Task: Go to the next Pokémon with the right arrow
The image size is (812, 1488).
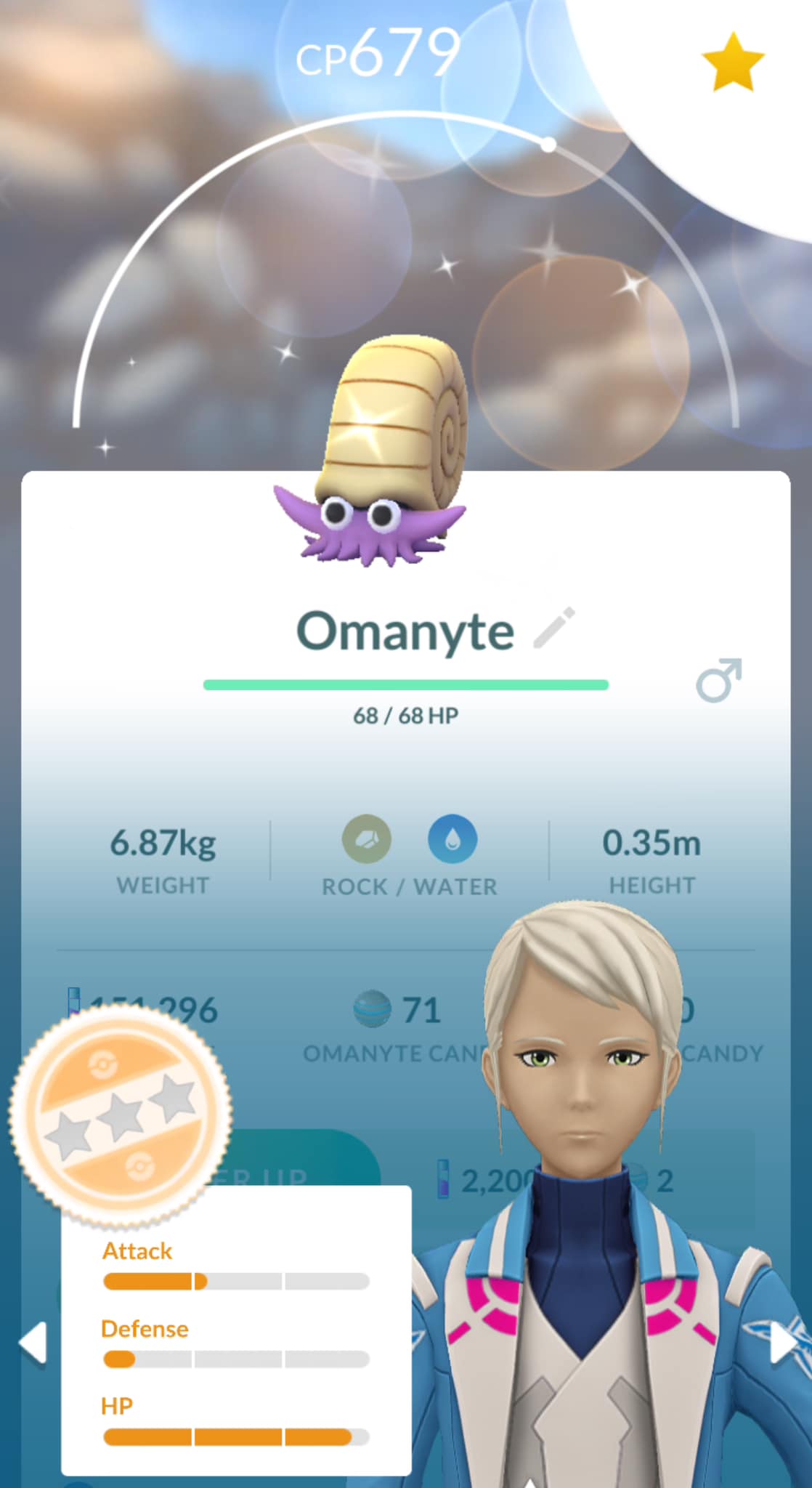Action: 783,1342
